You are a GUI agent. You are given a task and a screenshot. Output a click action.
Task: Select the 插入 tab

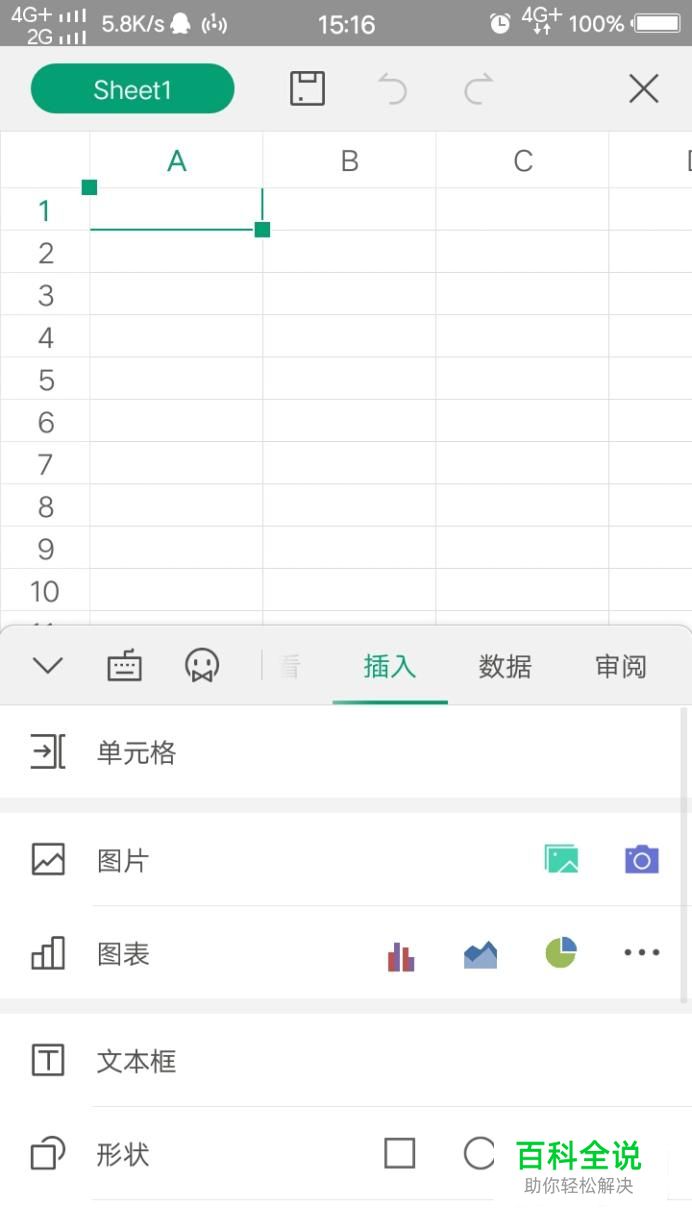point(389,667)
